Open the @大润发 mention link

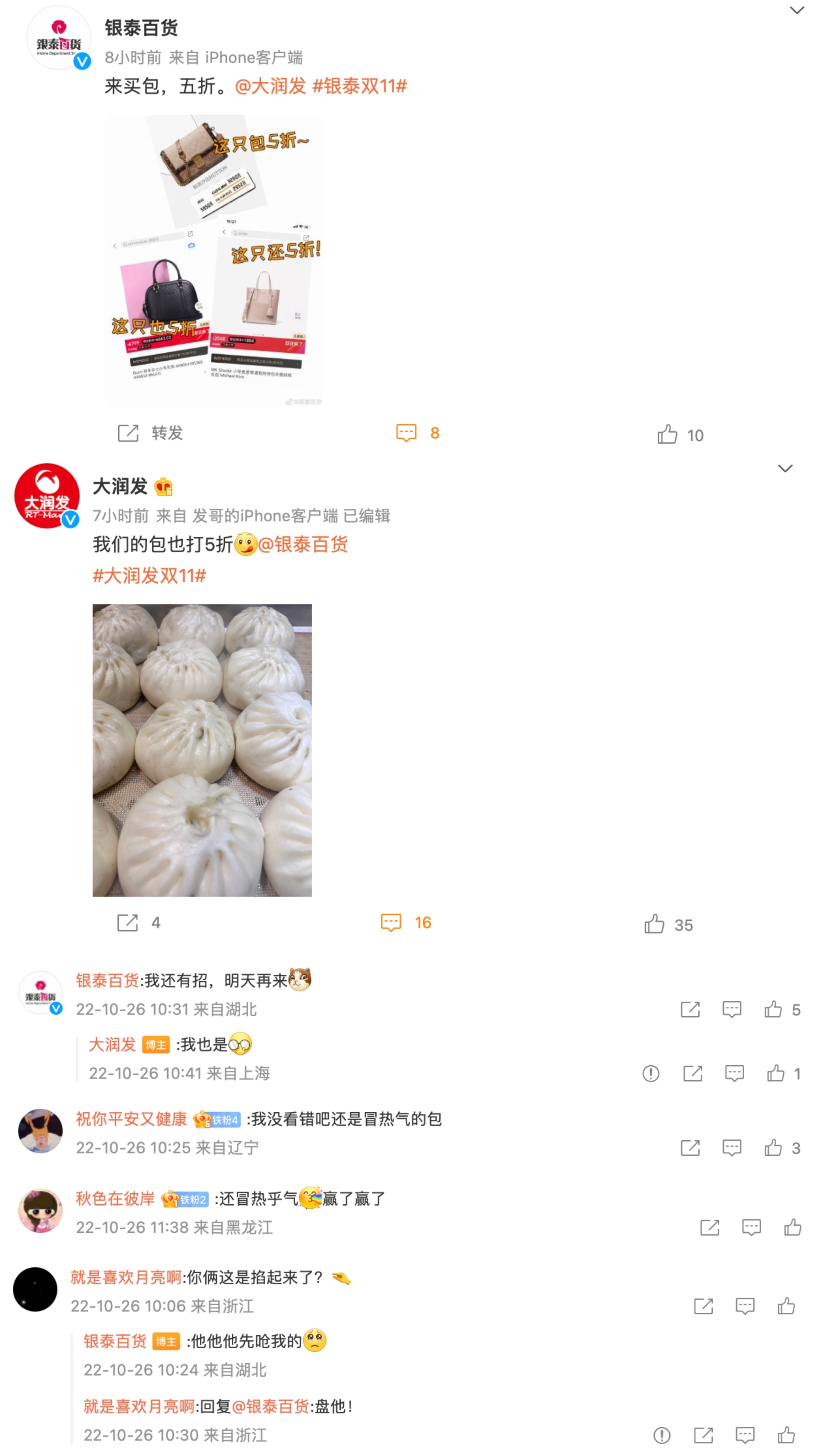(270, 86)
